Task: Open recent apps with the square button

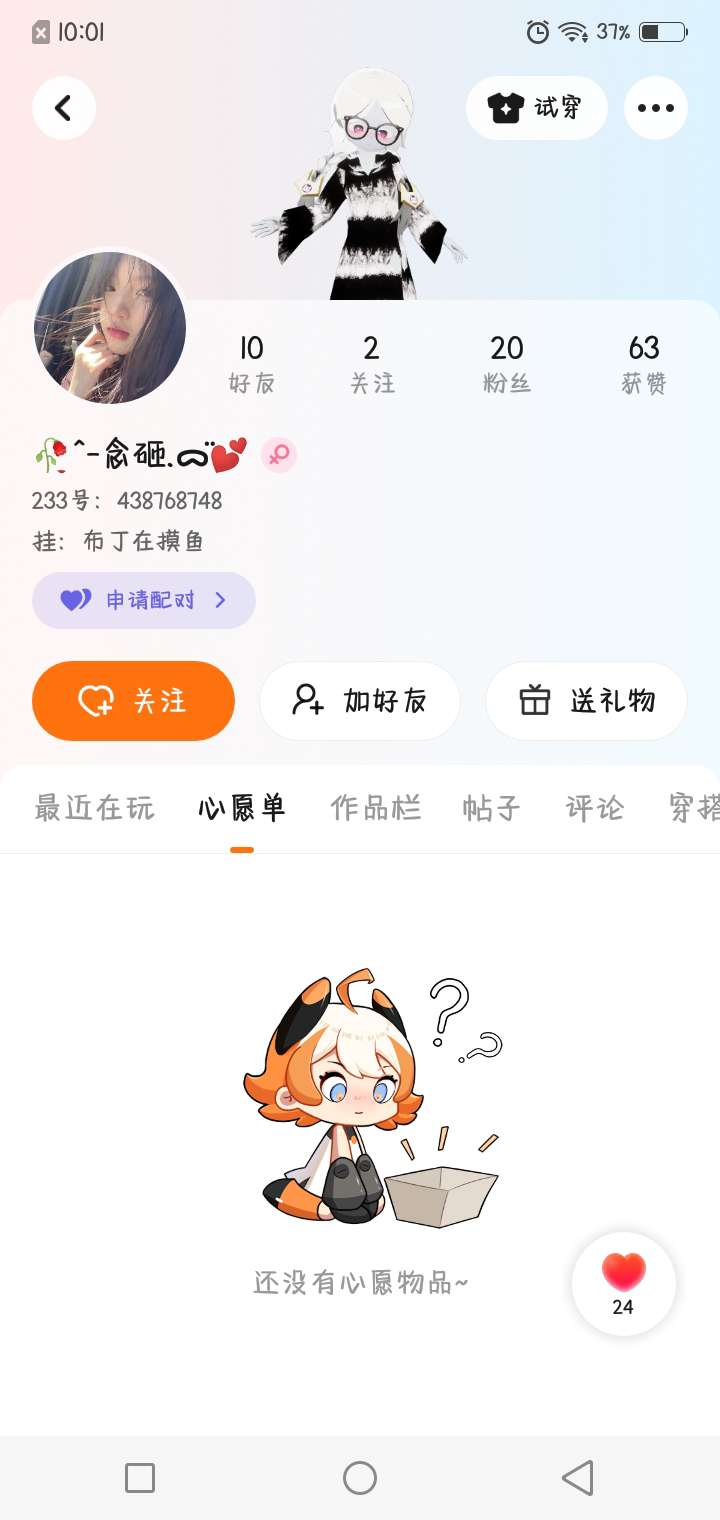Action: coord(140,1478)
